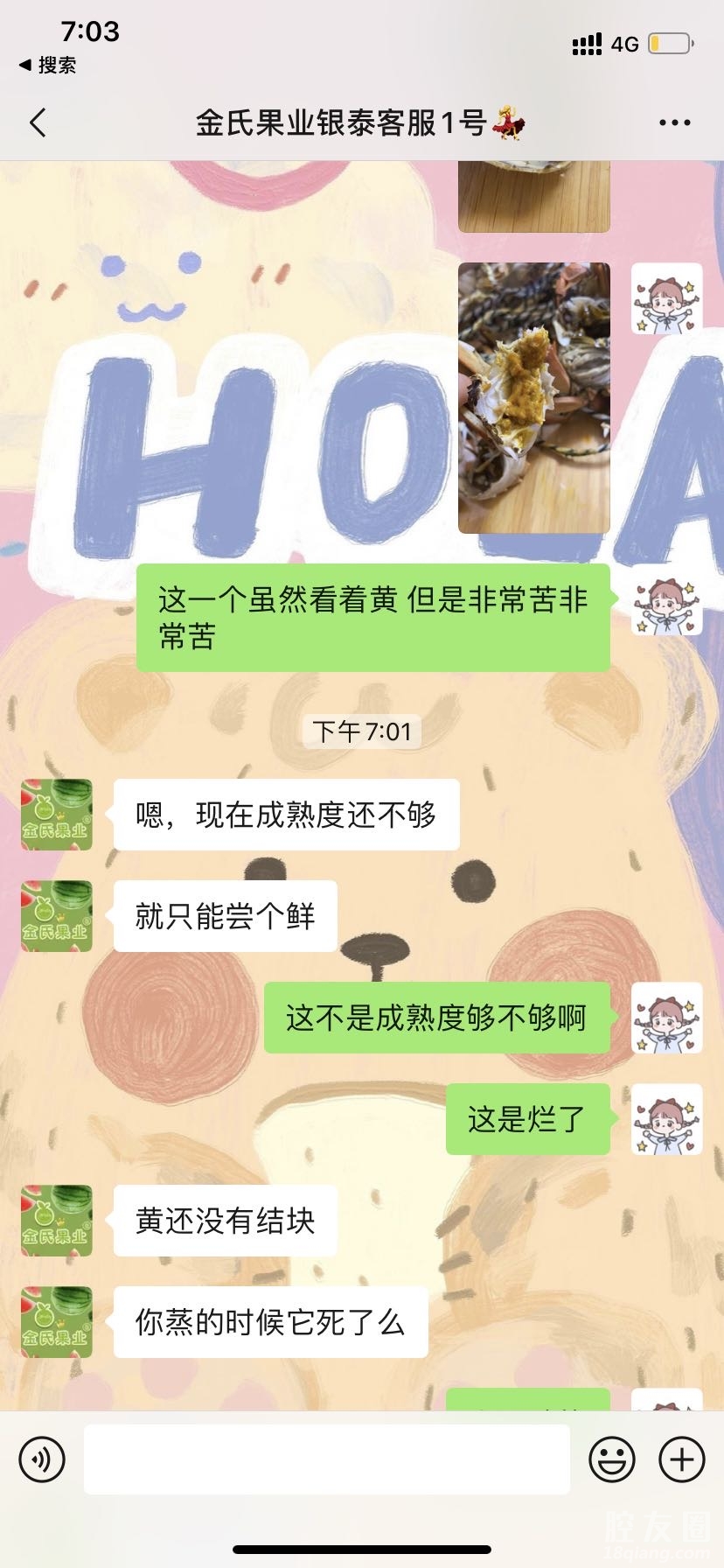Switch to voice message input

coord(42,1459)
